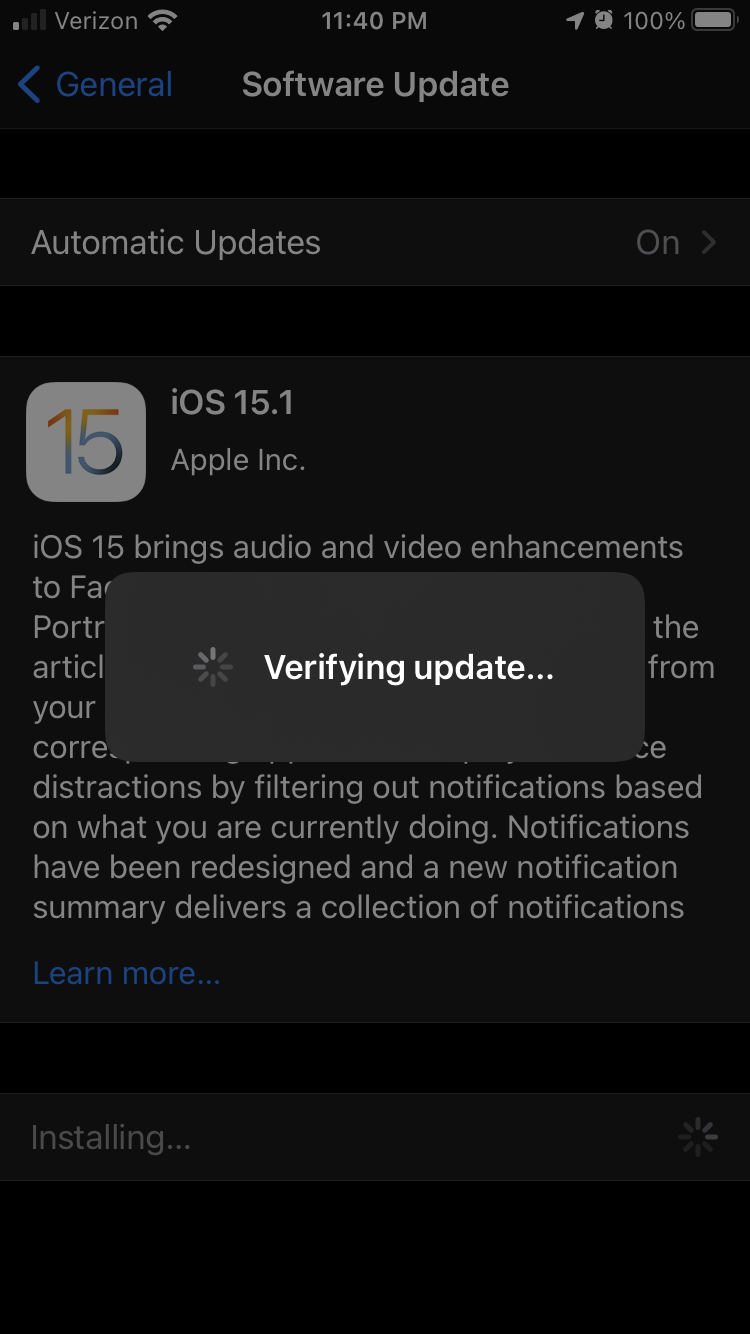750x1334 pixels.
Task: Tap the iOS 15.1 update icon
Action: pos(85,441)
